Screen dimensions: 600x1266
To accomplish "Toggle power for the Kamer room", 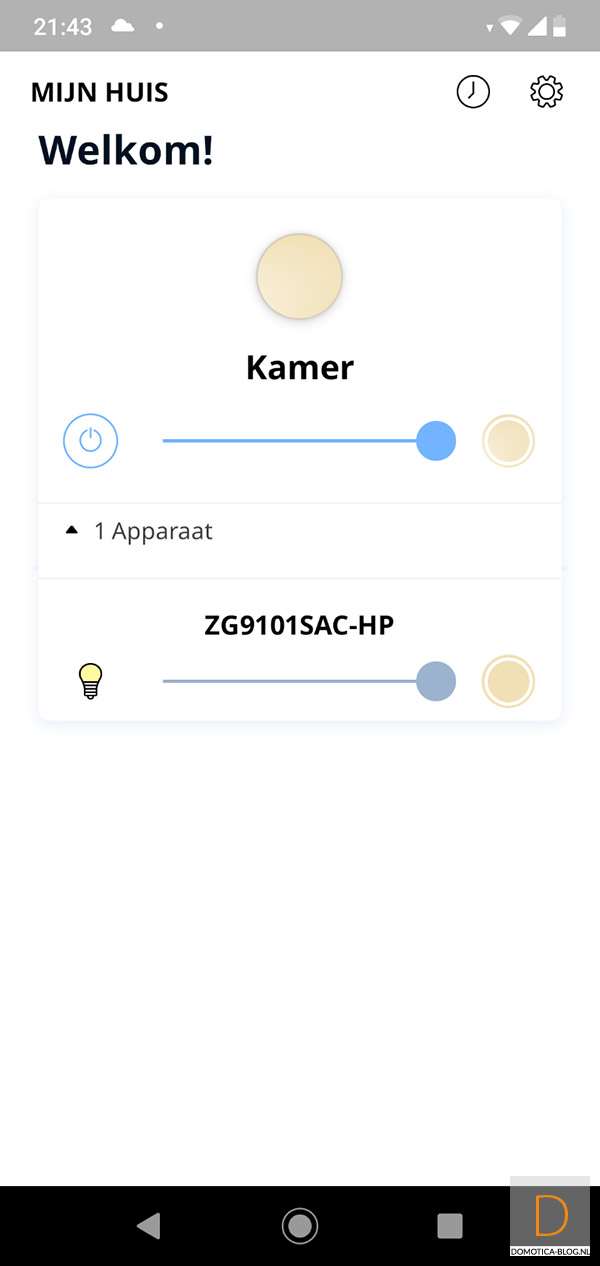I will 90,440.
